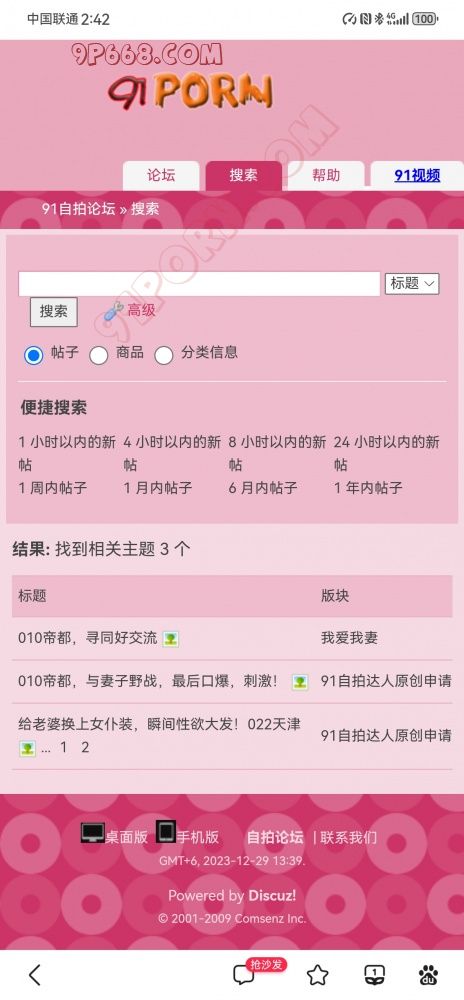The height and width of the screenshot is (1000, 464).
Task: Show posts from 1 年内帖子
Action: tap(368, 488)
